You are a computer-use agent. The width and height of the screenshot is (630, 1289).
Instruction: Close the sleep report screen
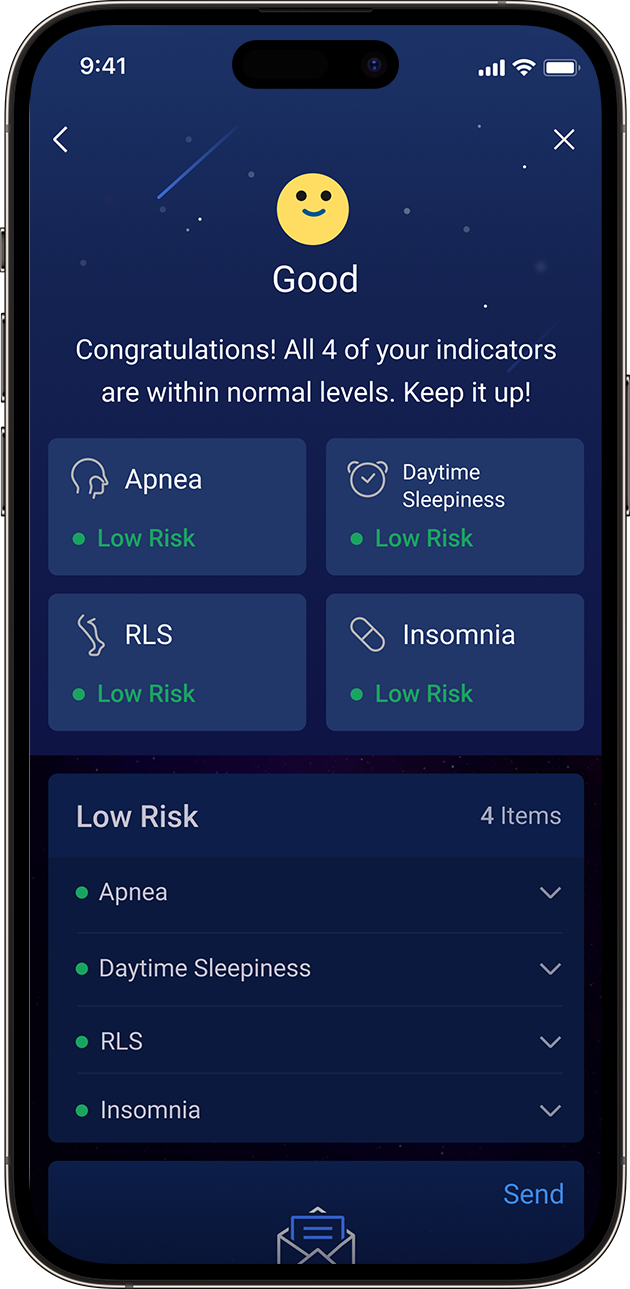tap(564, 140)
